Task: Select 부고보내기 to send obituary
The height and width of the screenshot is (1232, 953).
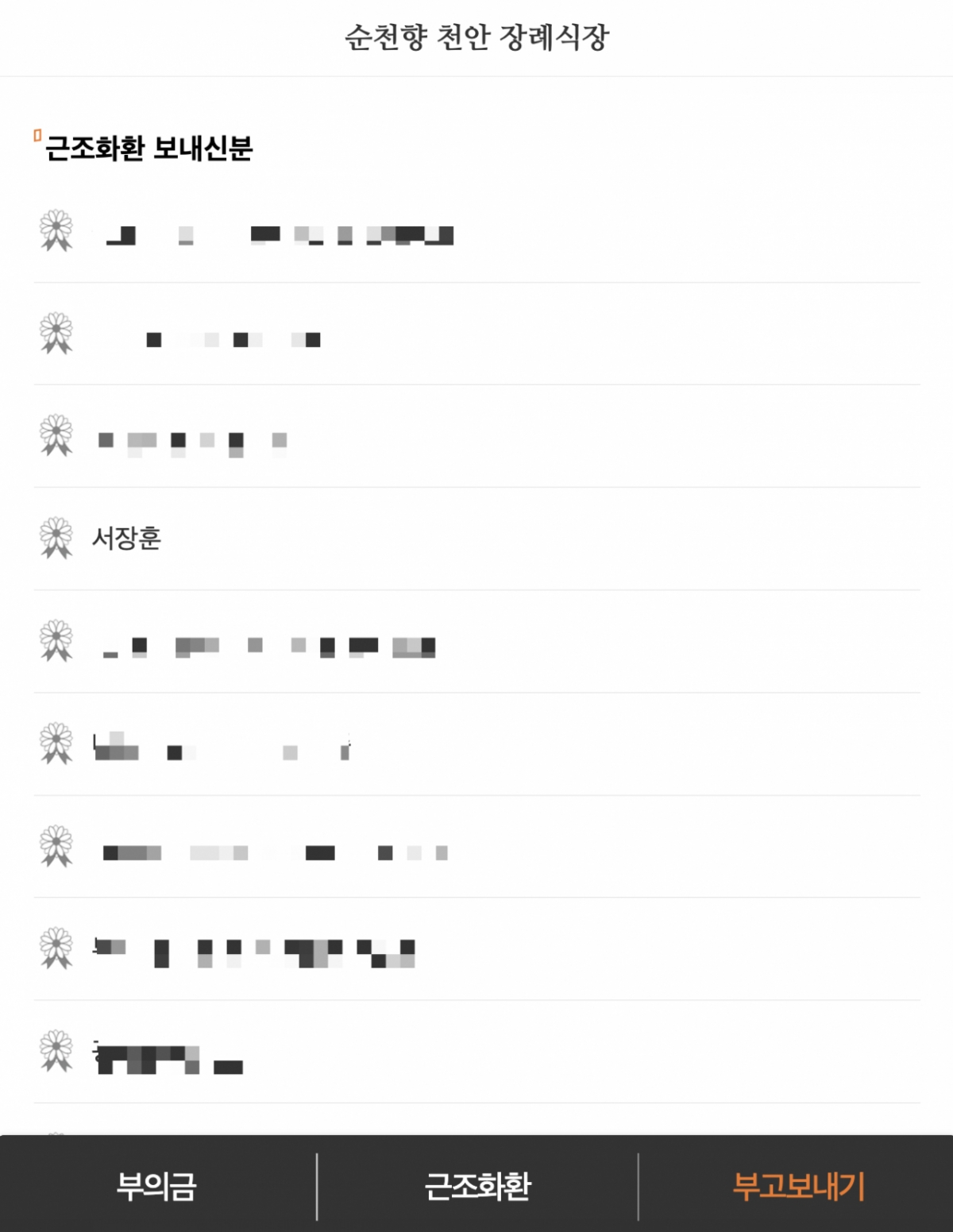Action: [797, 1186]
